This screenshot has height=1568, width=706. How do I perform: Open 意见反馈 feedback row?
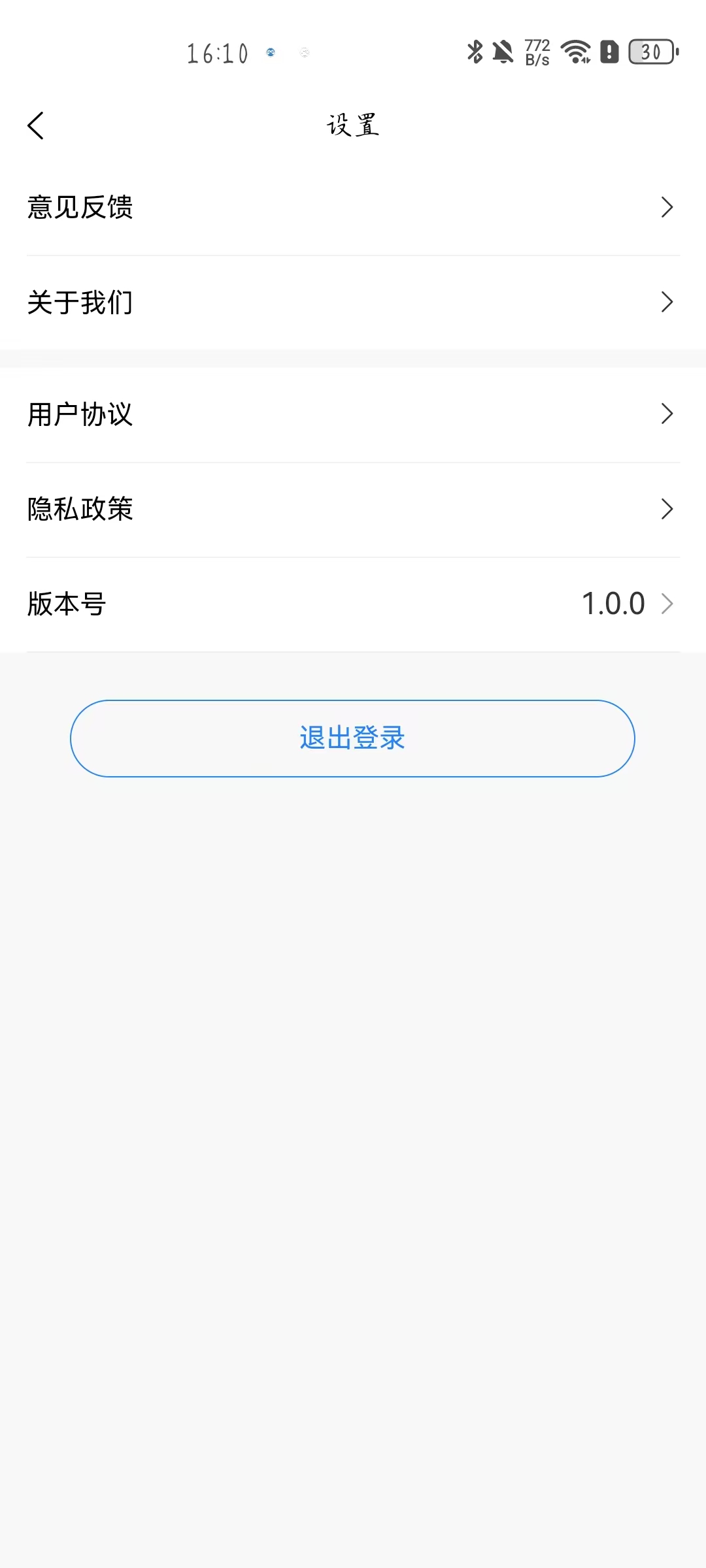[x=353, y=208]
